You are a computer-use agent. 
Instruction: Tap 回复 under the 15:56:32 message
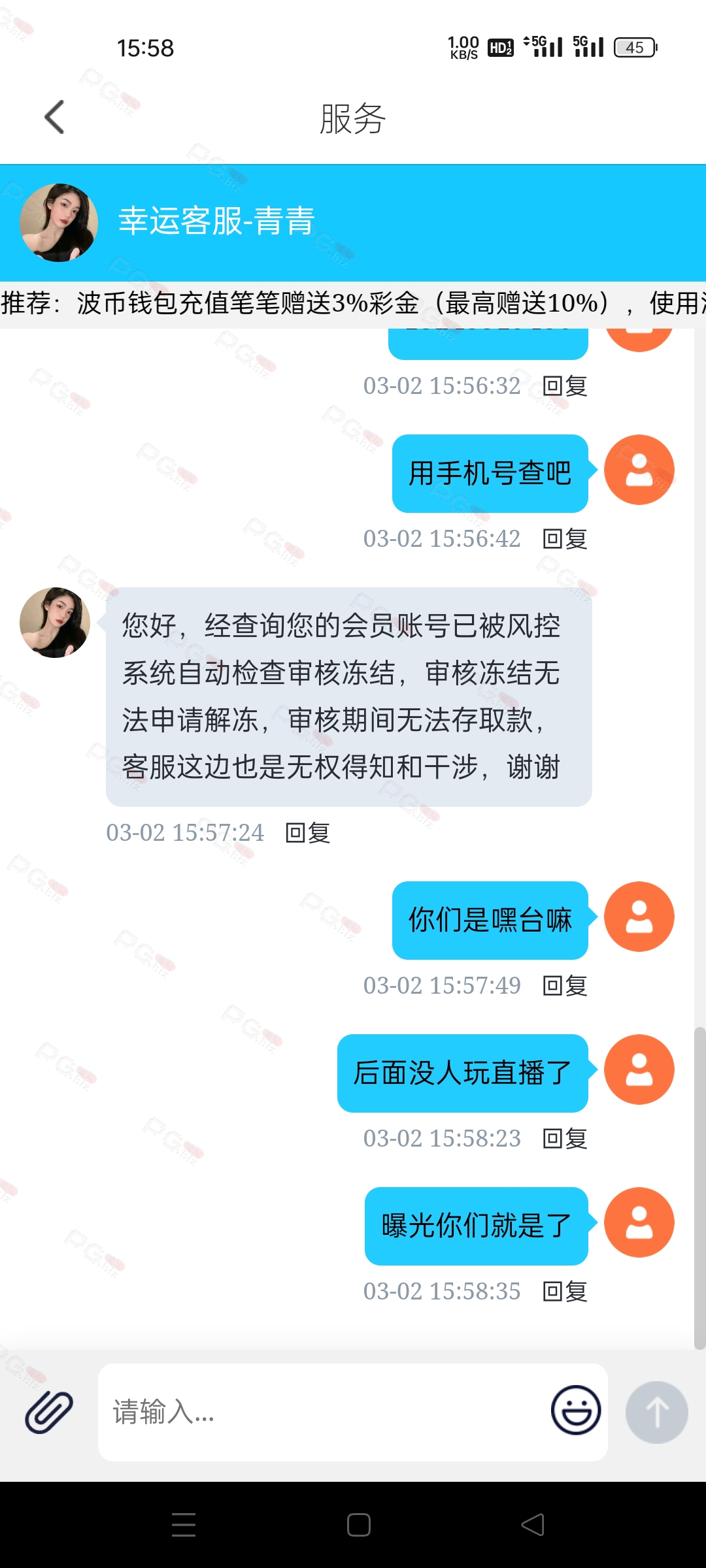(565, 386)
